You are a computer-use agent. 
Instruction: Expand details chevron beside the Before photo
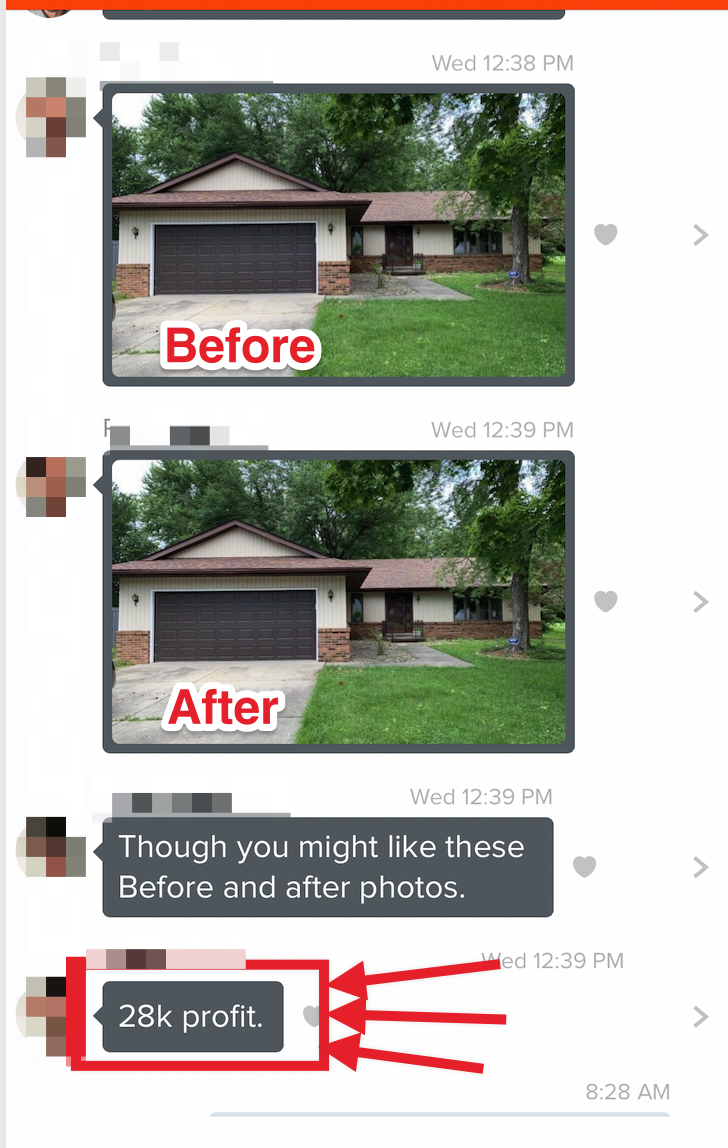(700, 235)
